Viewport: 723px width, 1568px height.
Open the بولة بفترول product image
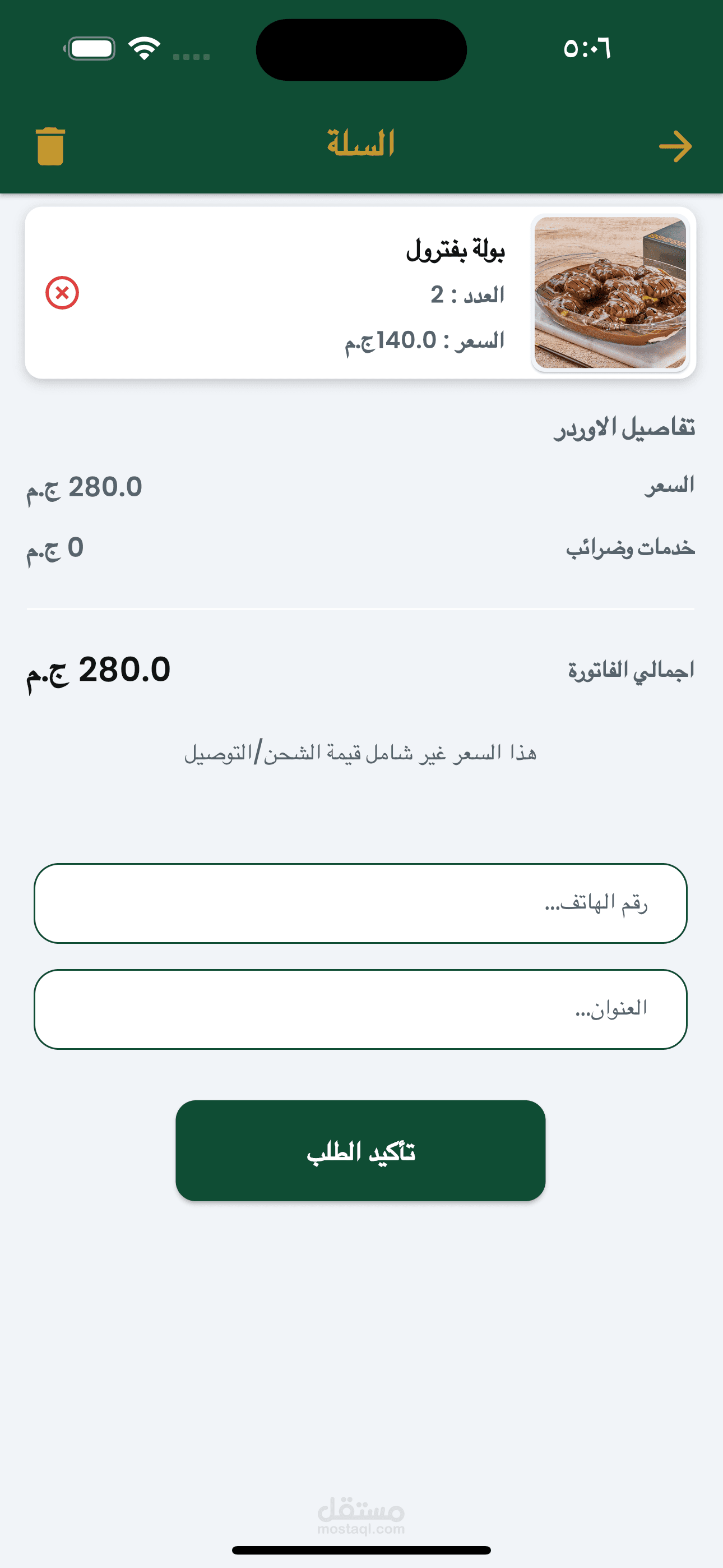610,293
